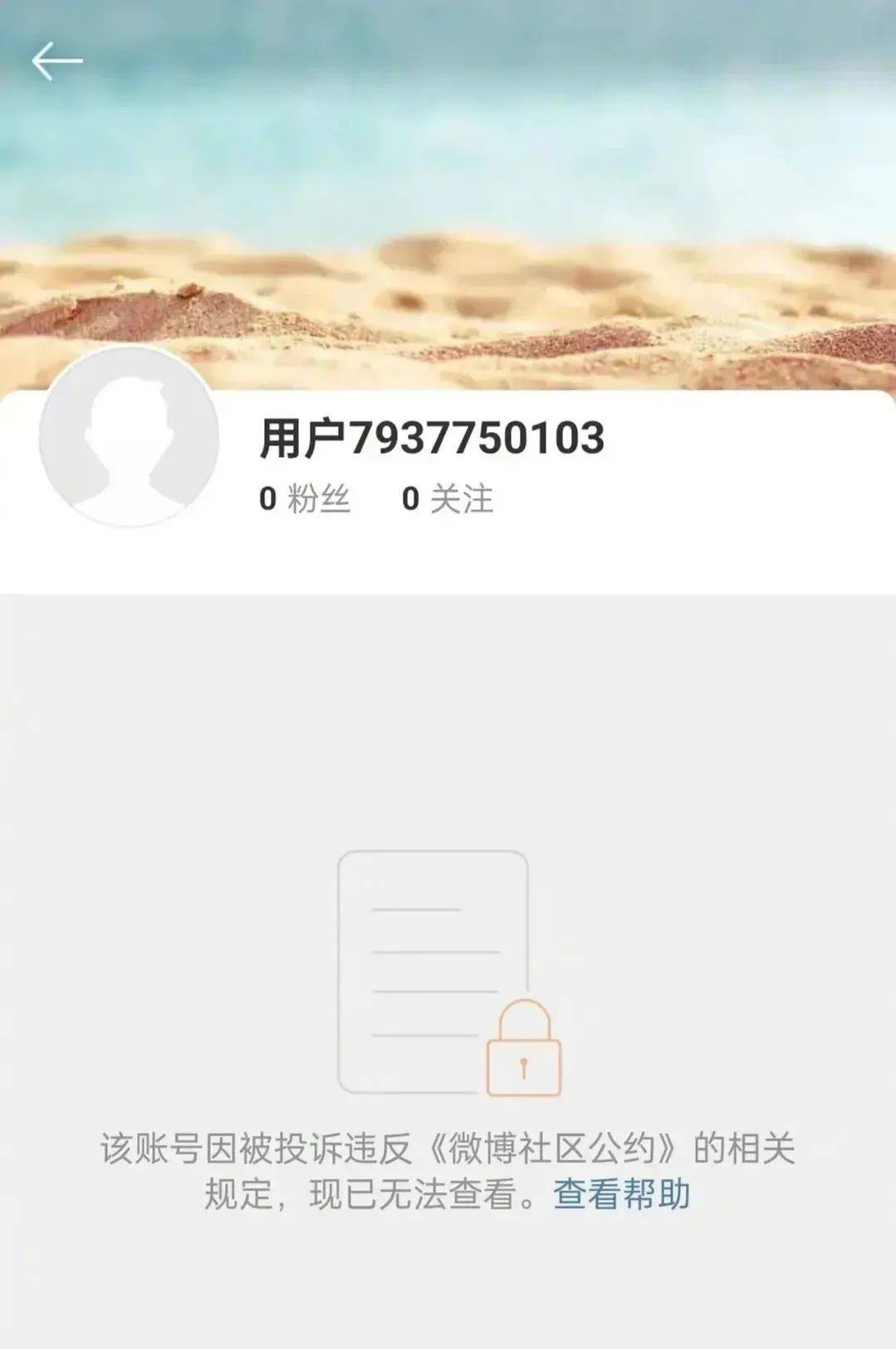The image size is (896, 1349).
Task: View the default user avatar
Action: [x=129, y=438]
